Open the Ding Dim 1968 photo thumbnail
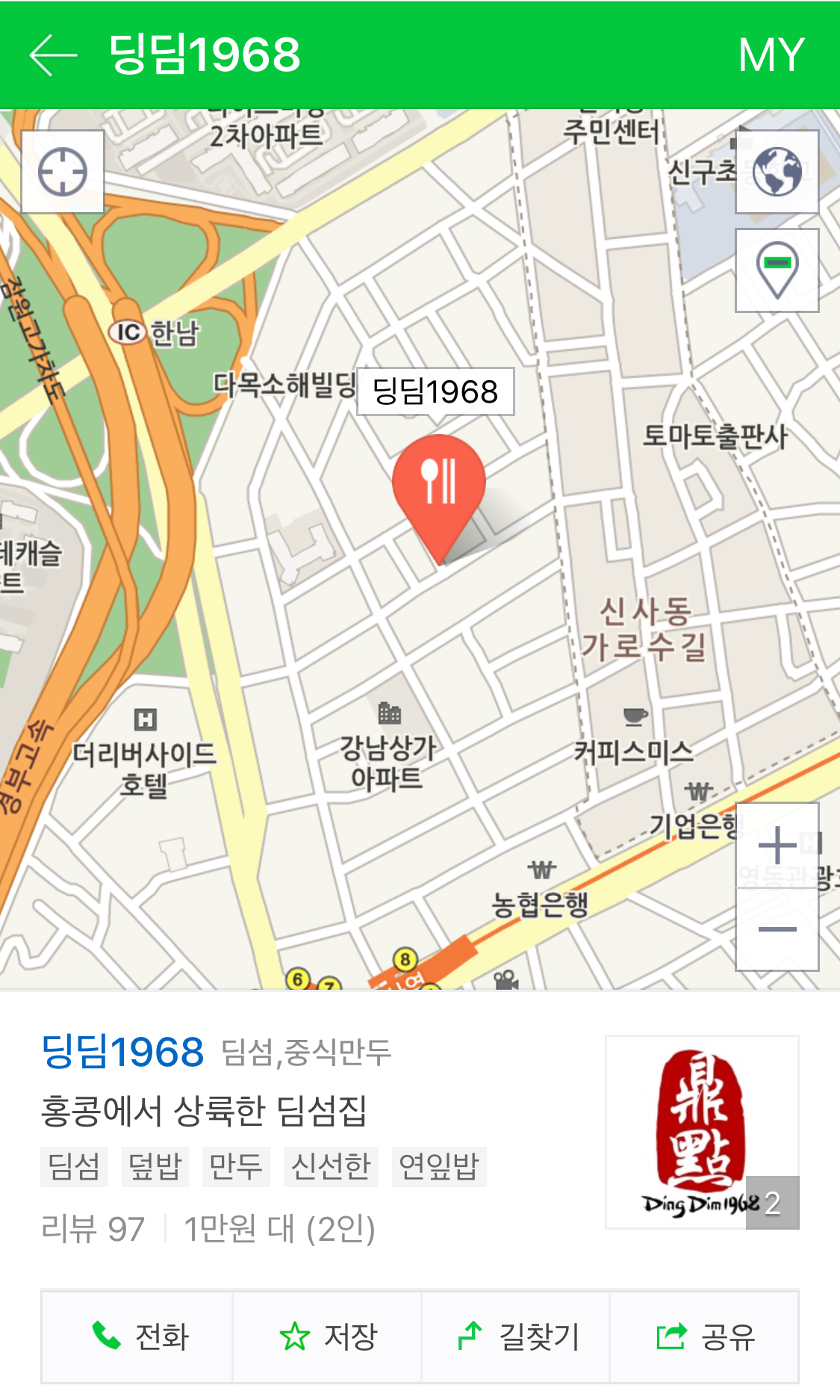This screenshot has height=1400, width=840. (x=701, y=1131)
